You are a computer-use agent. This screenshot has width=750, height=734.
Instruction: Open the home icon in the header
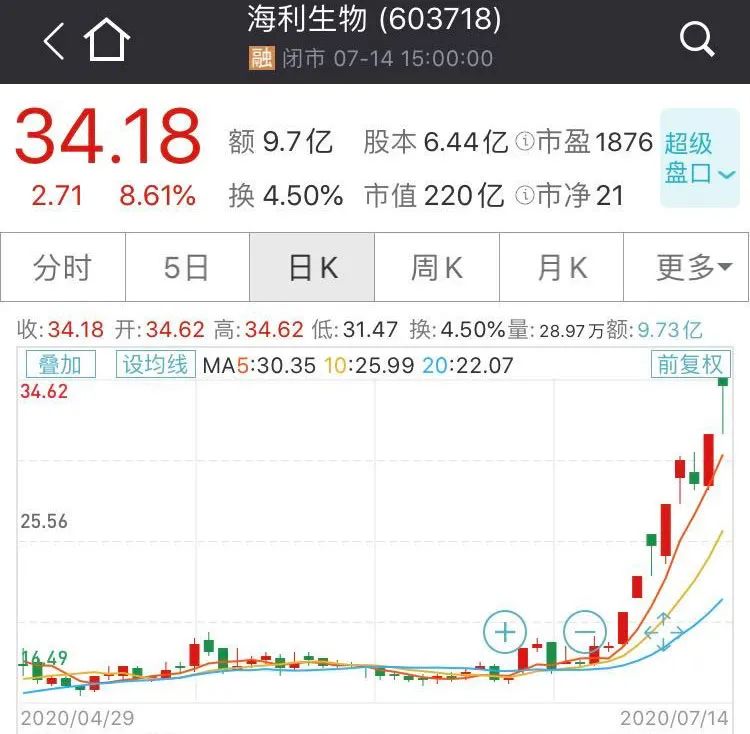coord(107,42)
